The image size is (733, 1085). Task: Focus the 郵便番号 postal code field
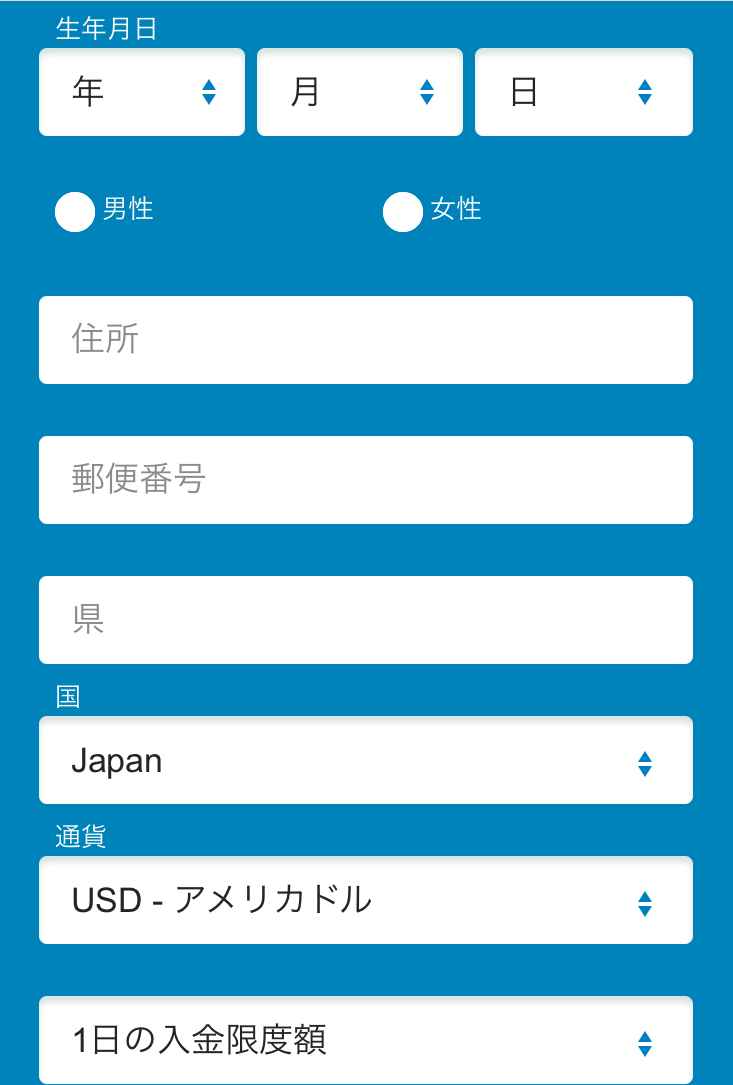(365, 480)
